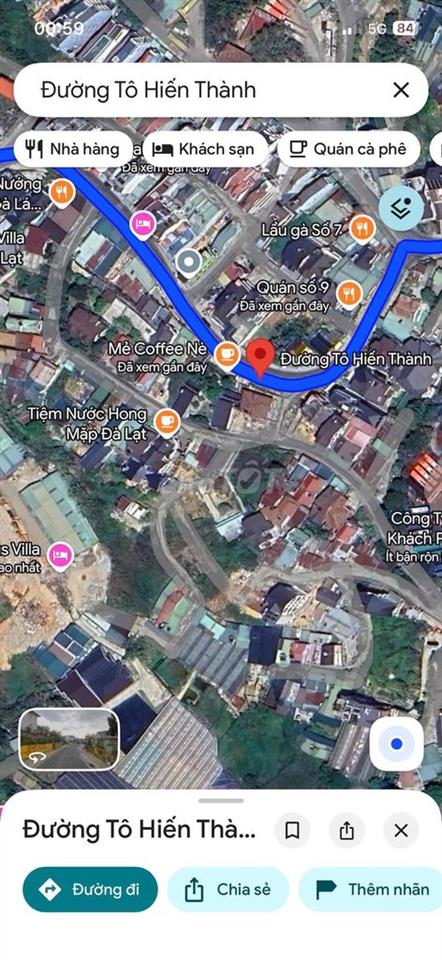Get directions with Đường đi
The width and height of the screenshot is (442, 960).
[90, 890]
